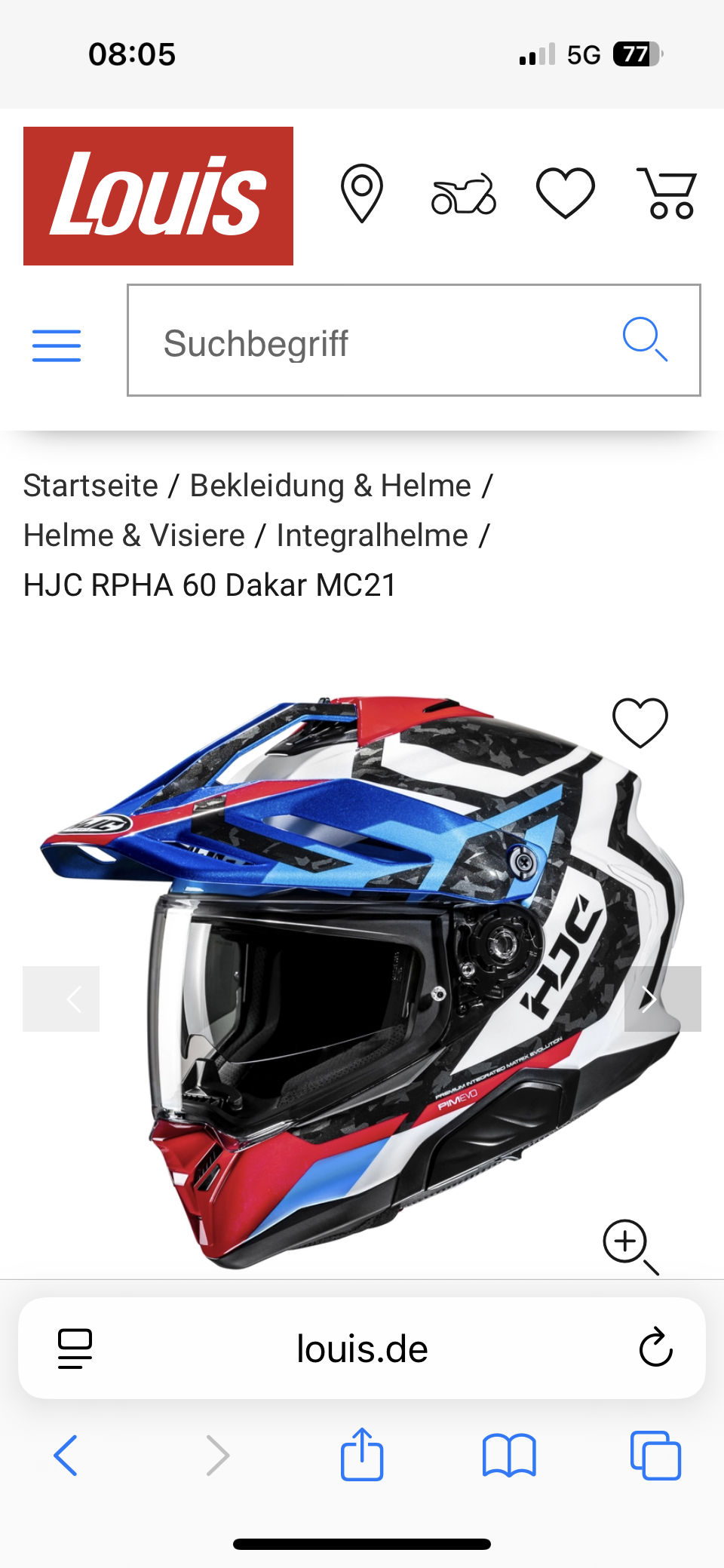Image resolution: width=724 pixels, height=1568 pixels.
Task: Add helmet to wishlist with heart
Action: pos(640,723)
